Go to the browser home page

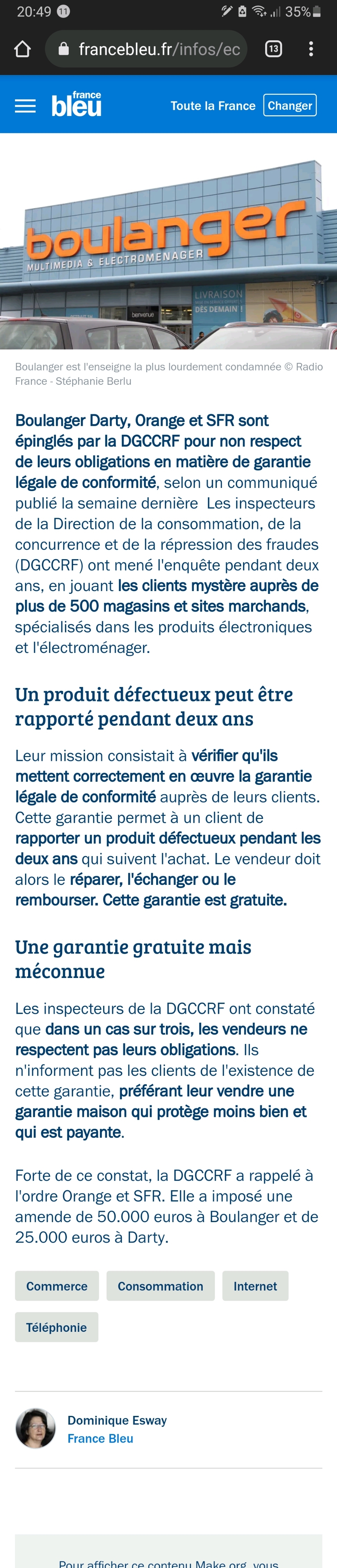pos(23,49)
